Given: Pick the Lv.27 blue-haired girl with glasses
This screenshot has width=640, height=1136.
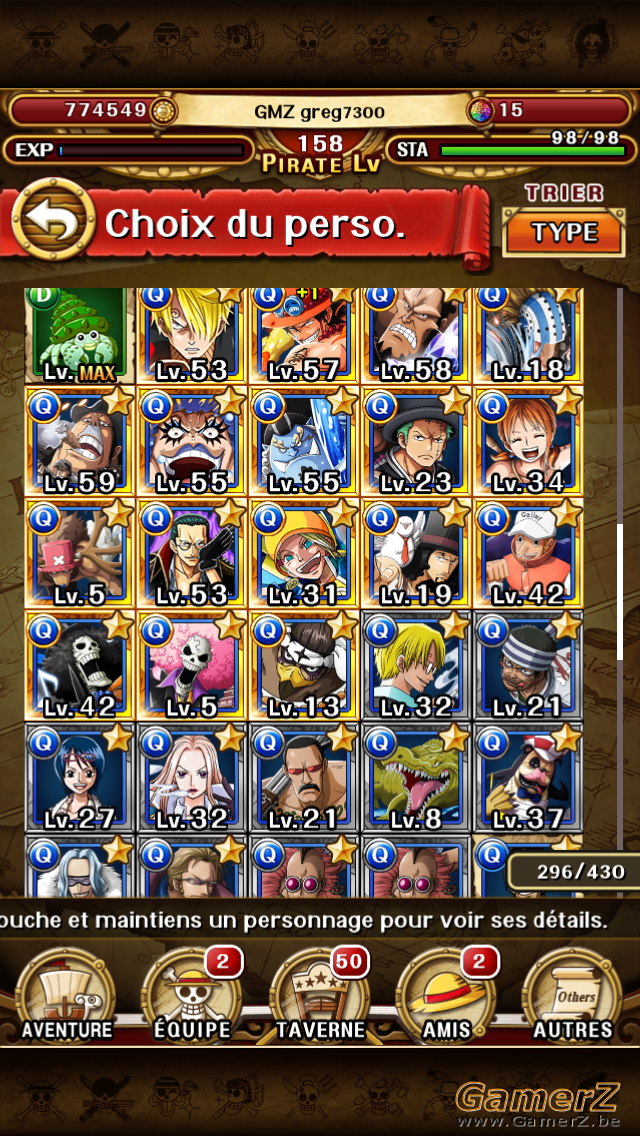Looking at the screenshot, I should click(80, 777).
